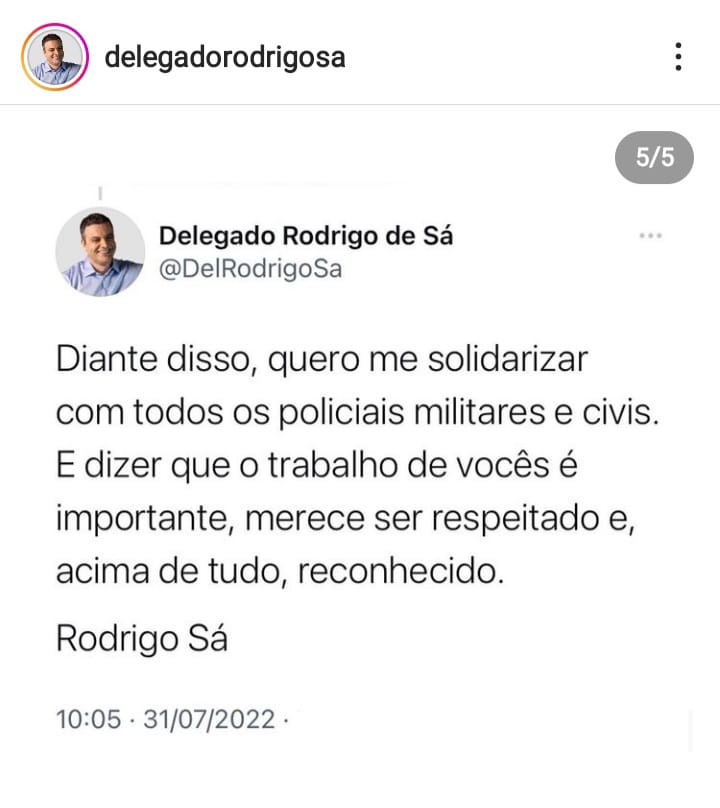Open the delegadorodrigosa profile via username
Viewport: 720px width, 808px height.
[x=225, y=57]
